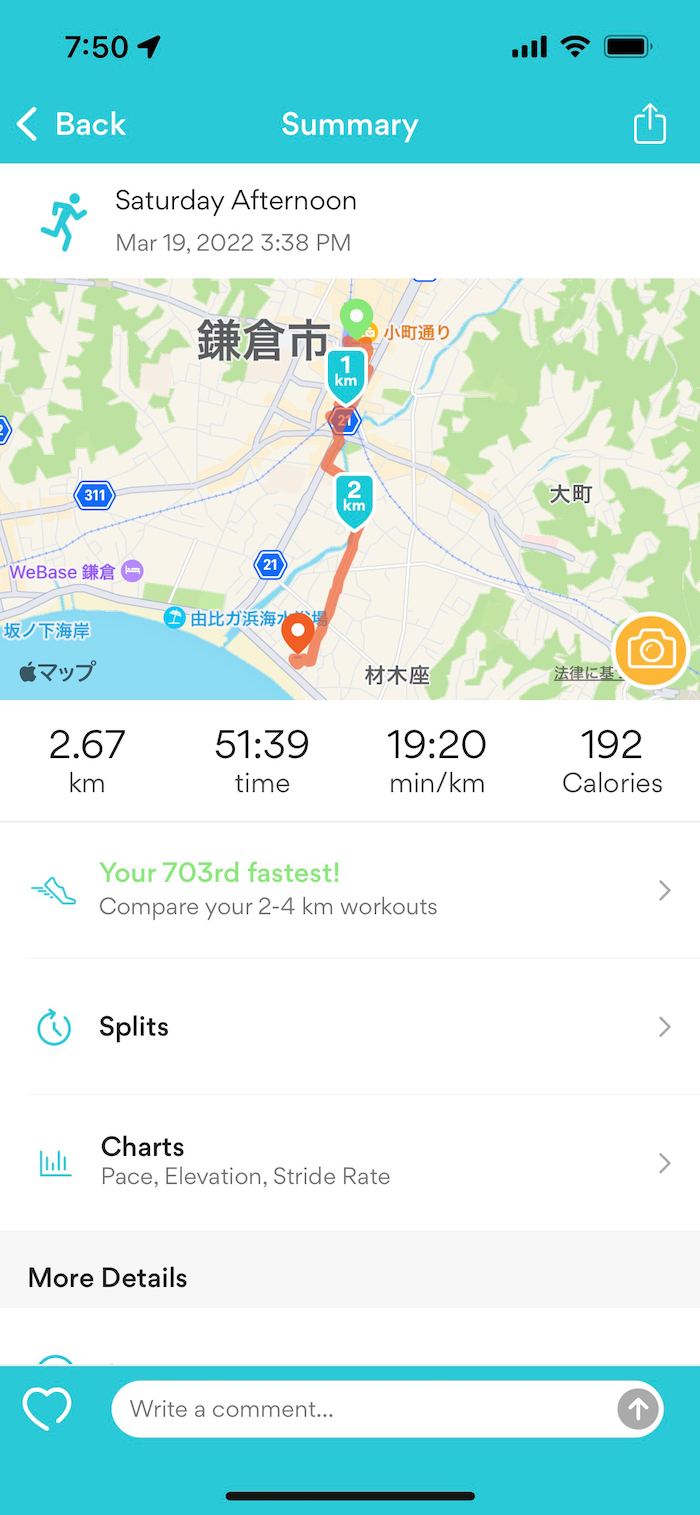This screenshot has height=1515, width=700.
Task: Like this workout with the heart icon
Action: coord(47,1409)
